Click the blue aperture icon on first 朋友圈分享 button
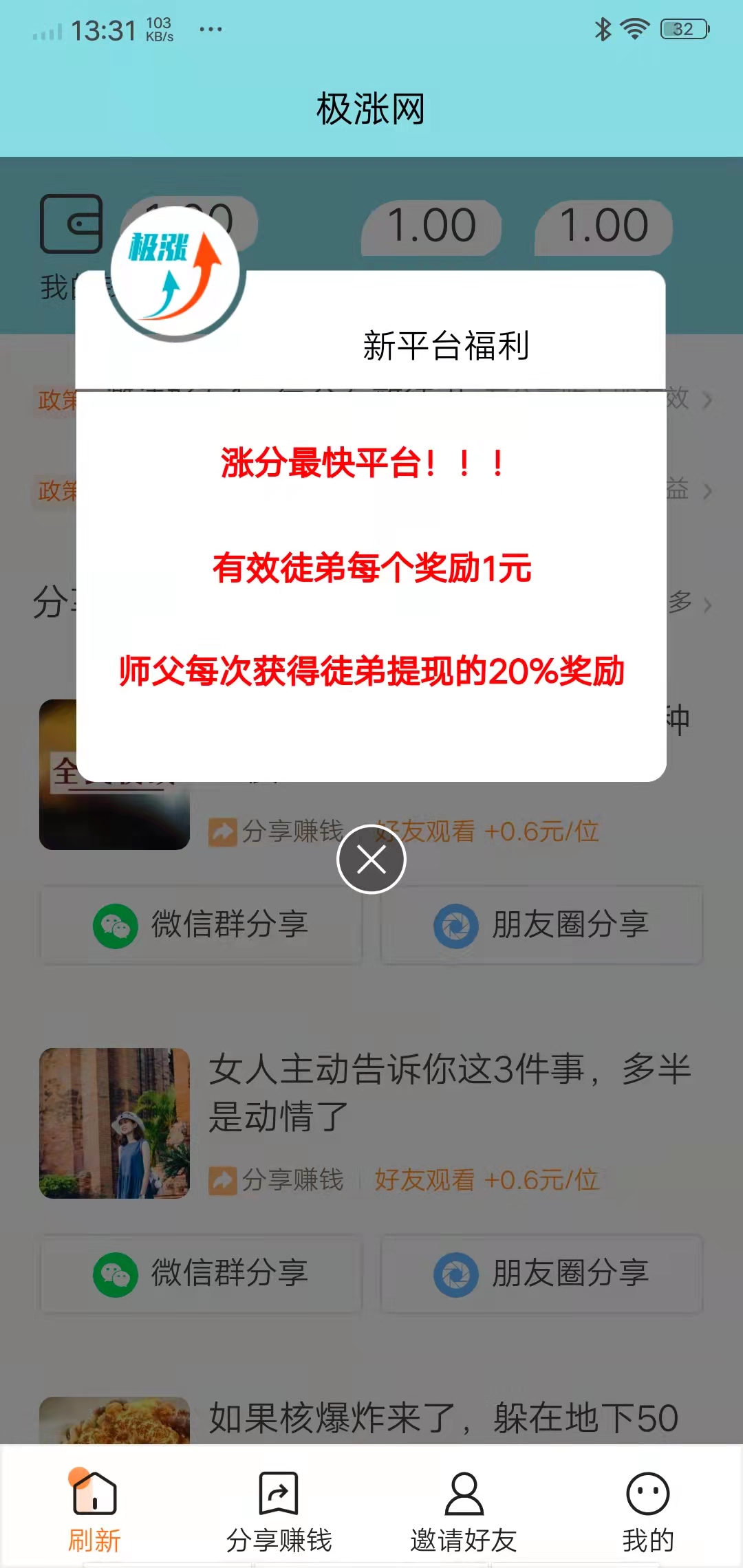Screen dimensions: 743x1568 click(x=456, y=925)
